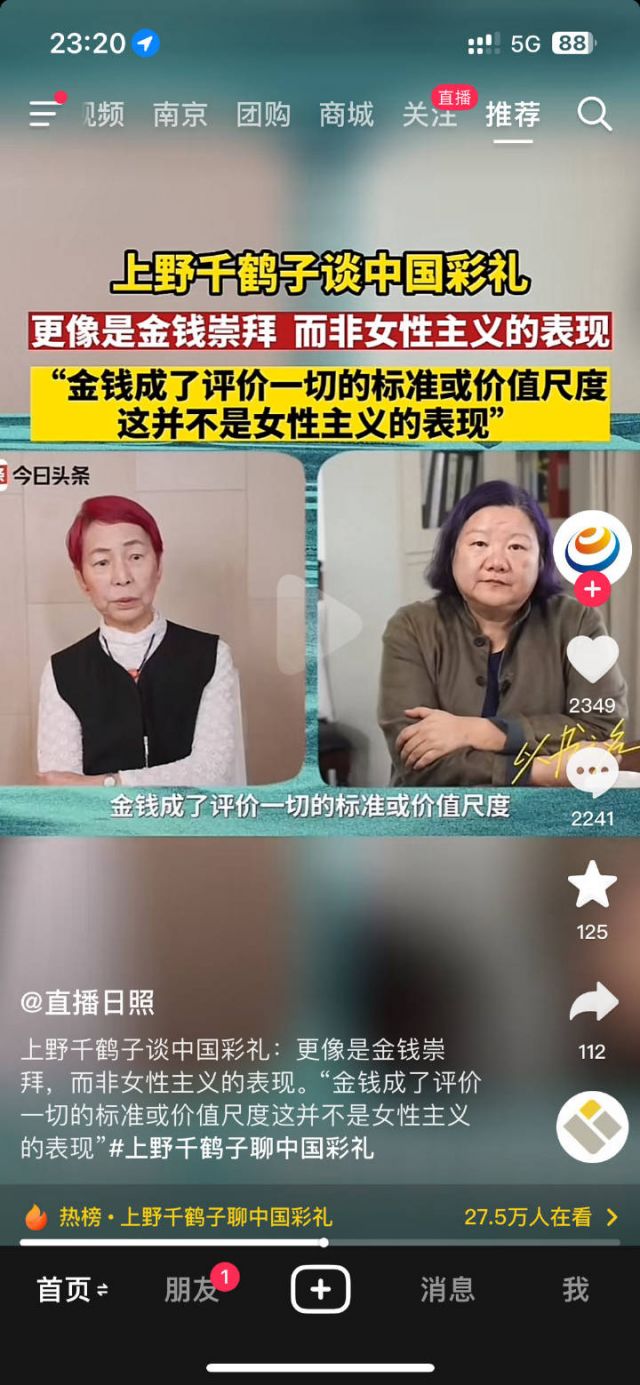Open the 商城 tab
Screen dimensions: 640x1385
tap(346, 115)
